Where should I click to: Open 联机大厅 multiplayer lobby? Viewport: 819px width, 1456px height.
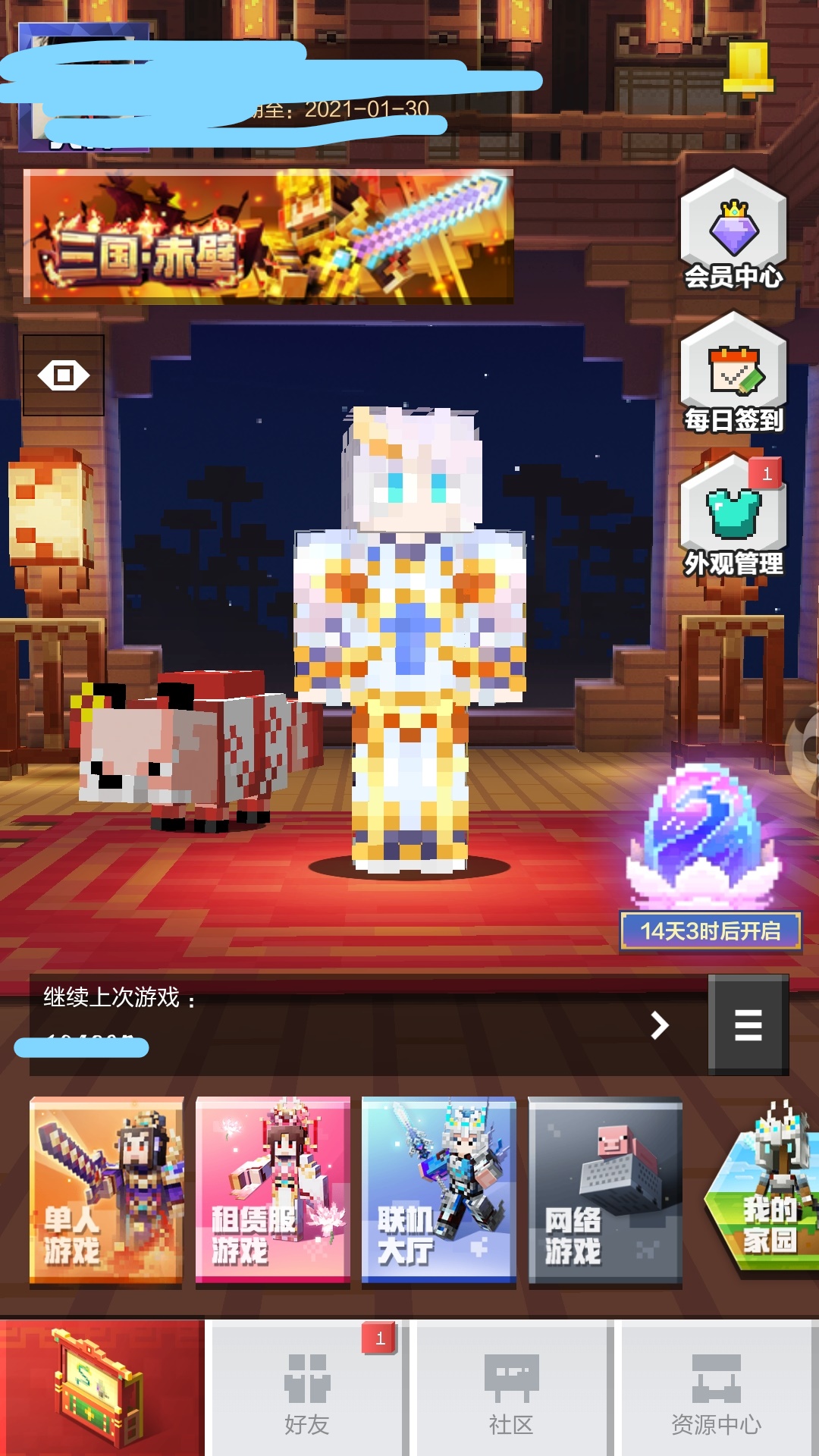(x=439, y=1191)
